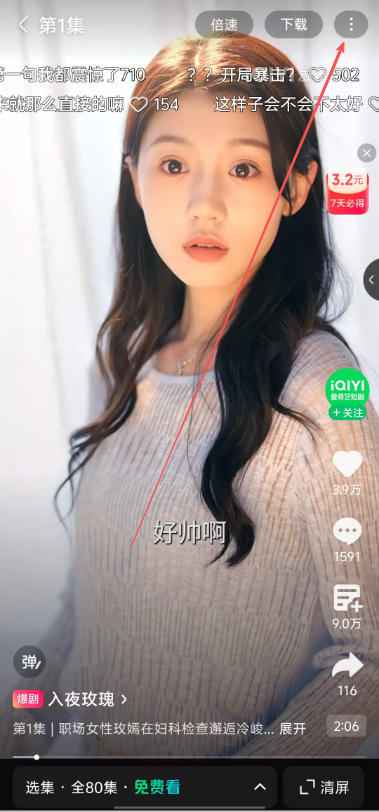Open the 选集 全80集 episode selector
379x812 pixels.
point(144,787)
